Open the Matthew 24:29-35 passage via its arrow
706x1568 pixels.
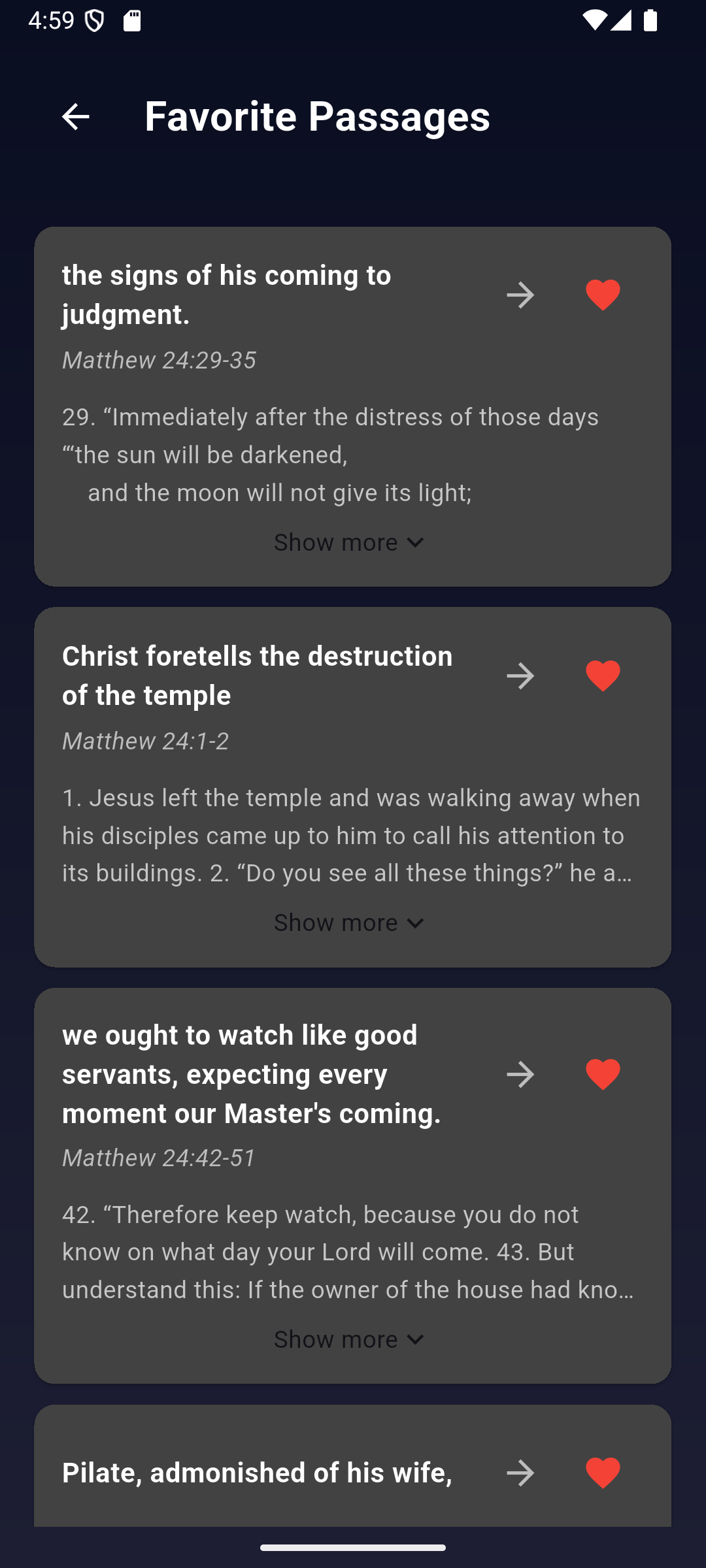[520, 295]
